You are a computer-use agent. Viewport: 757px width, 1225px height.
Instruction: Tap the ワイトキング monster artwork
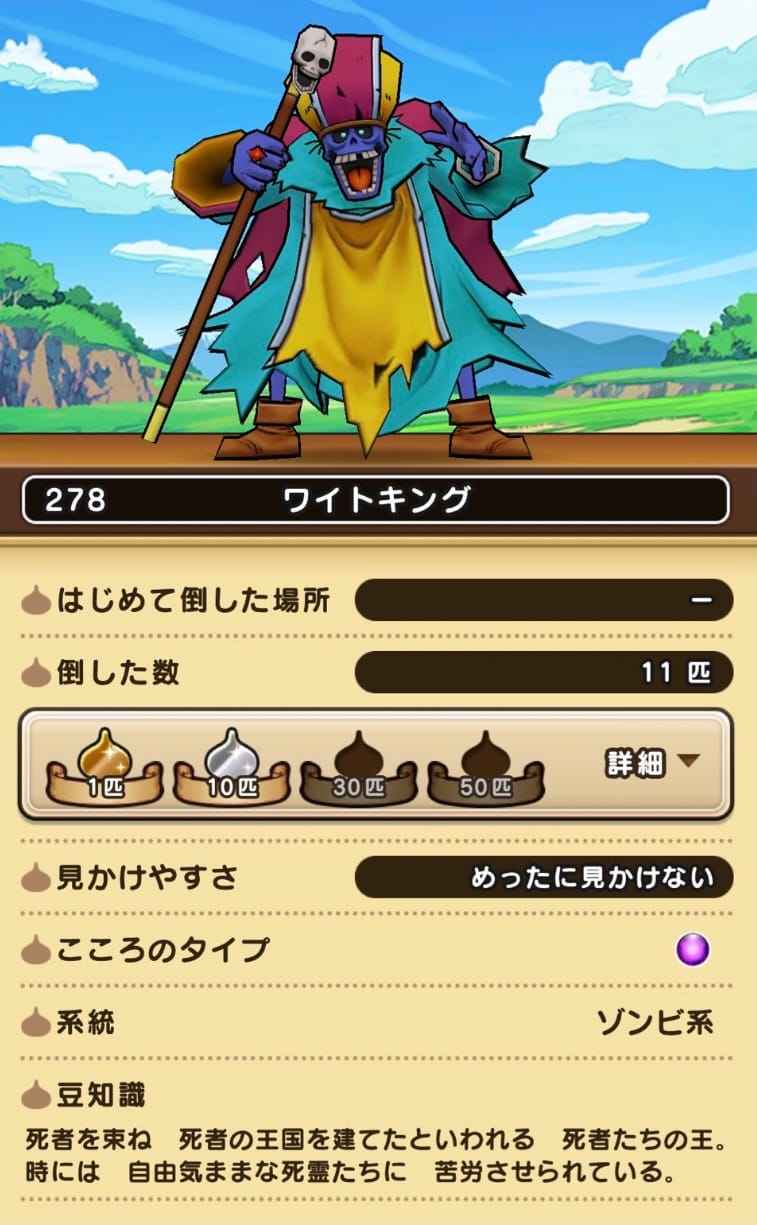370,240
